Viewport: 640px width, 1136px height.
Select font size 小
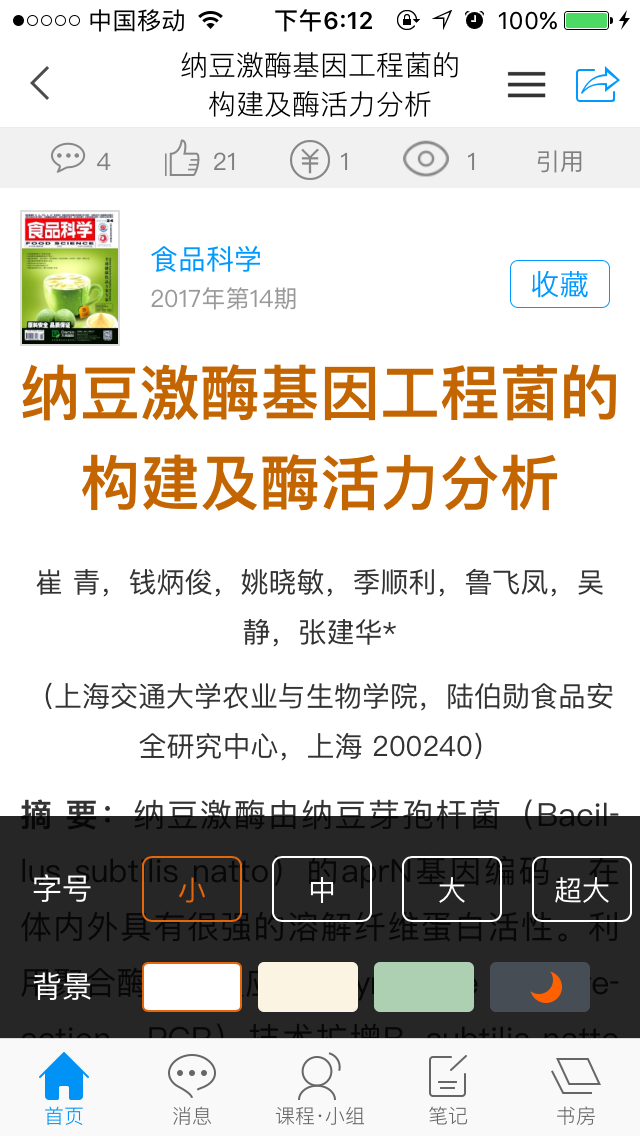[192, 889]
